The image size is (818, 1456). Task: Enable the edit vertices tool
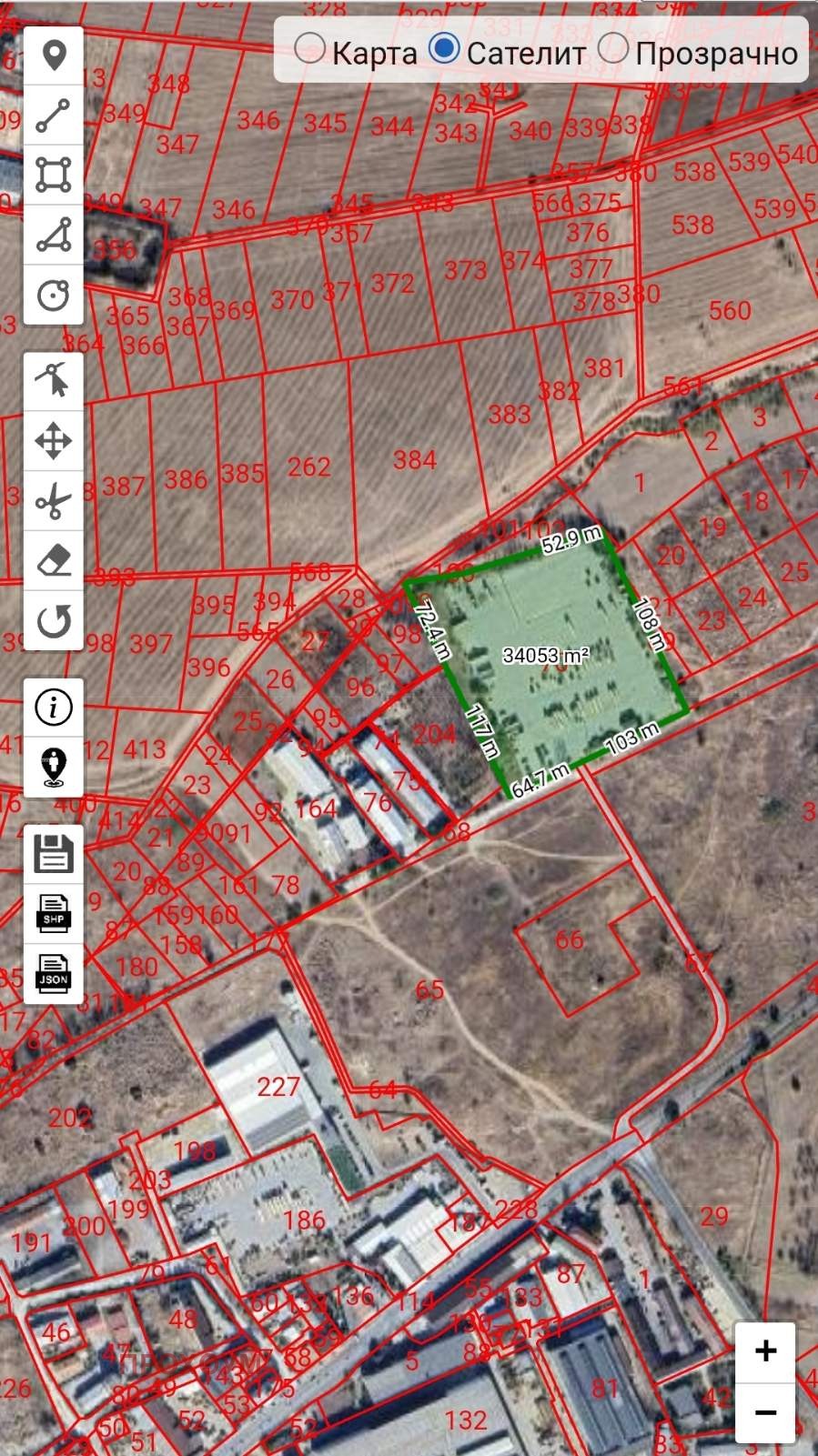coord(54,381)
